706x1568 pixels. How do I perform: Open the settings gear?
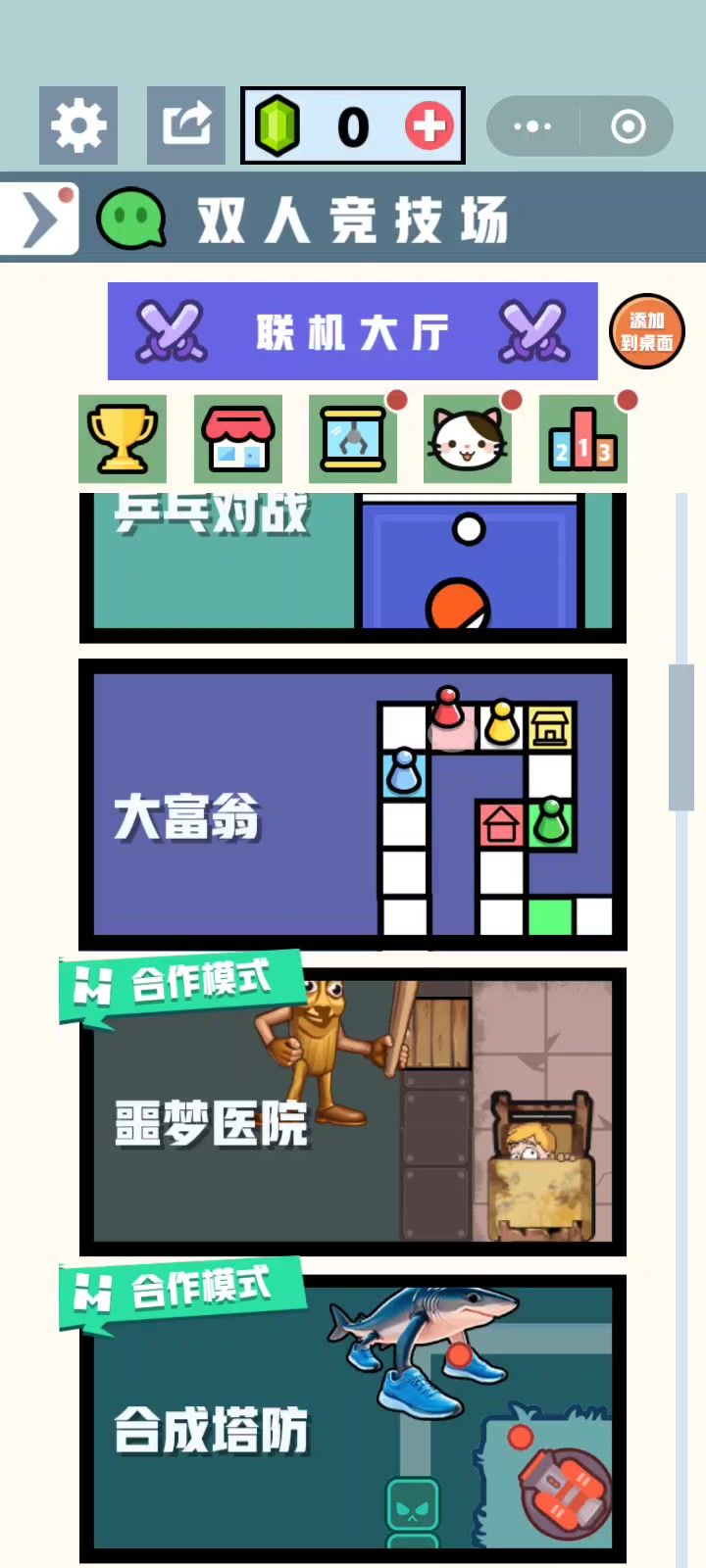[78, 125]
